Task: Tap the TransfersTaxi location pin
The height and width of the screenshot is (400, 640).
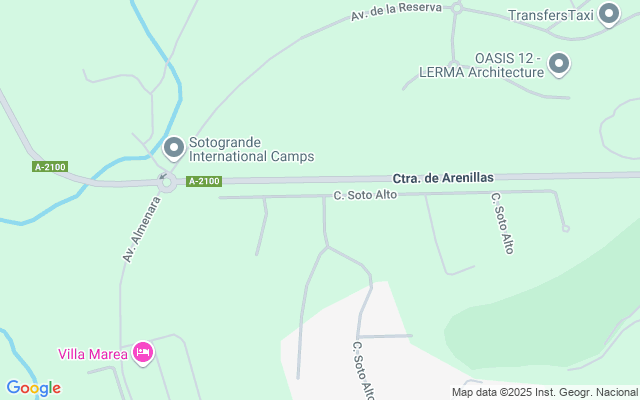Action: click(609, 15)
